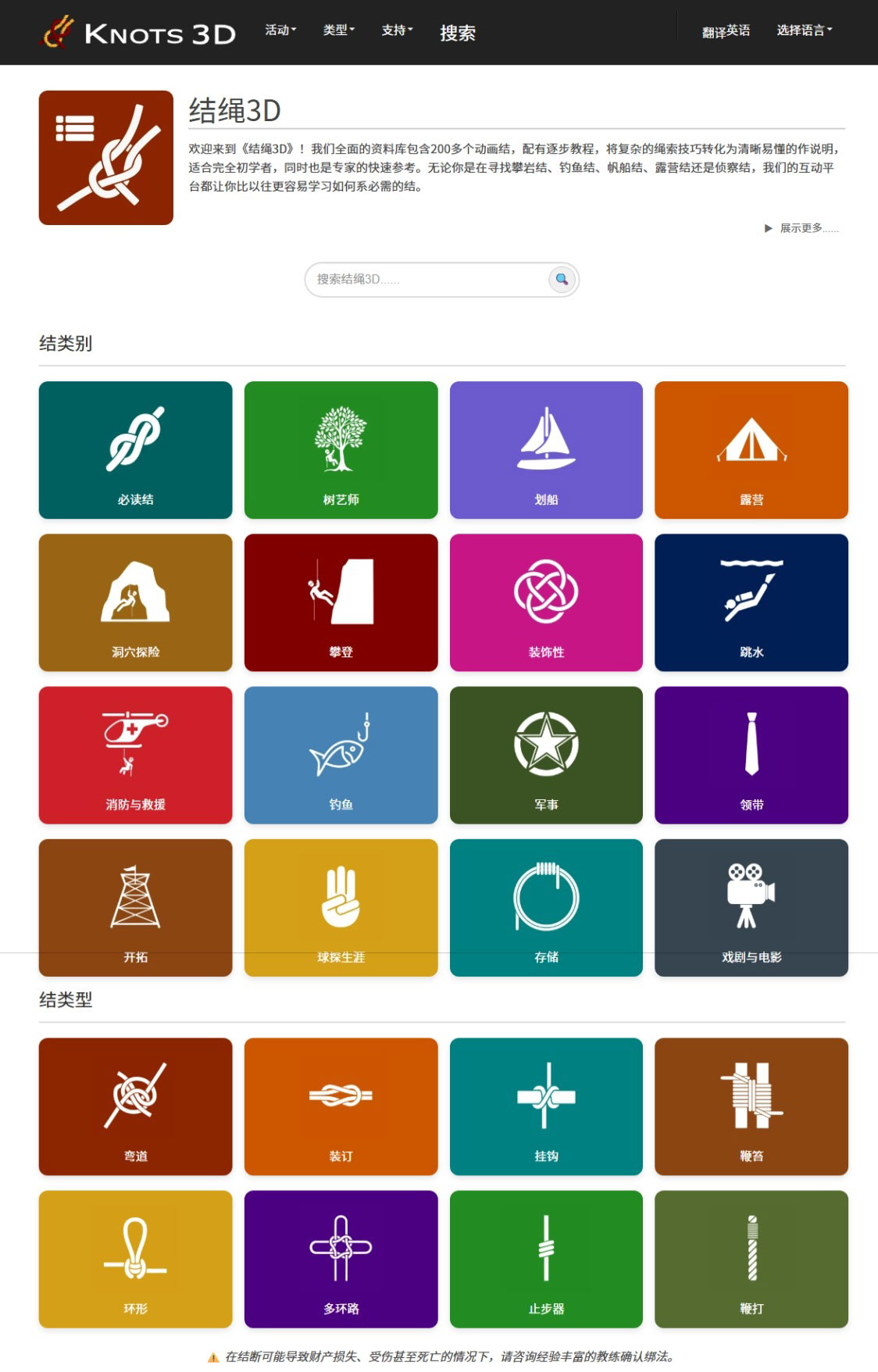
Task: Open the 钓鱼 fishing category
Action: pos(341,755)
